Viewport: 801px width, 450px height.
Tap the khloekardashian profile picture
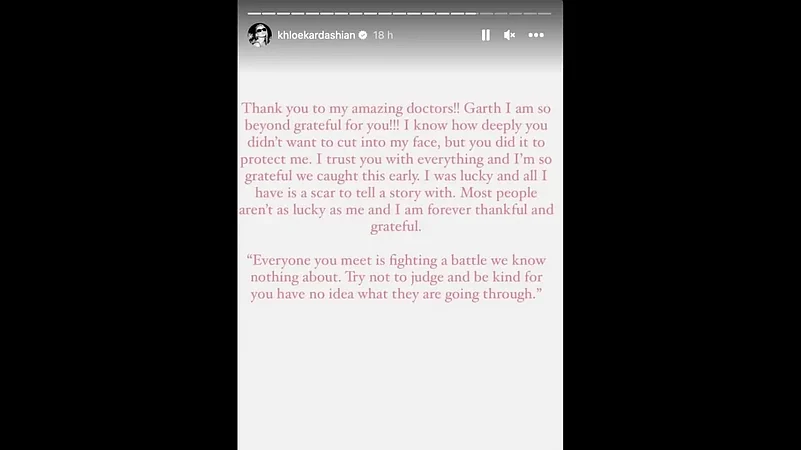tap(260, 35)
